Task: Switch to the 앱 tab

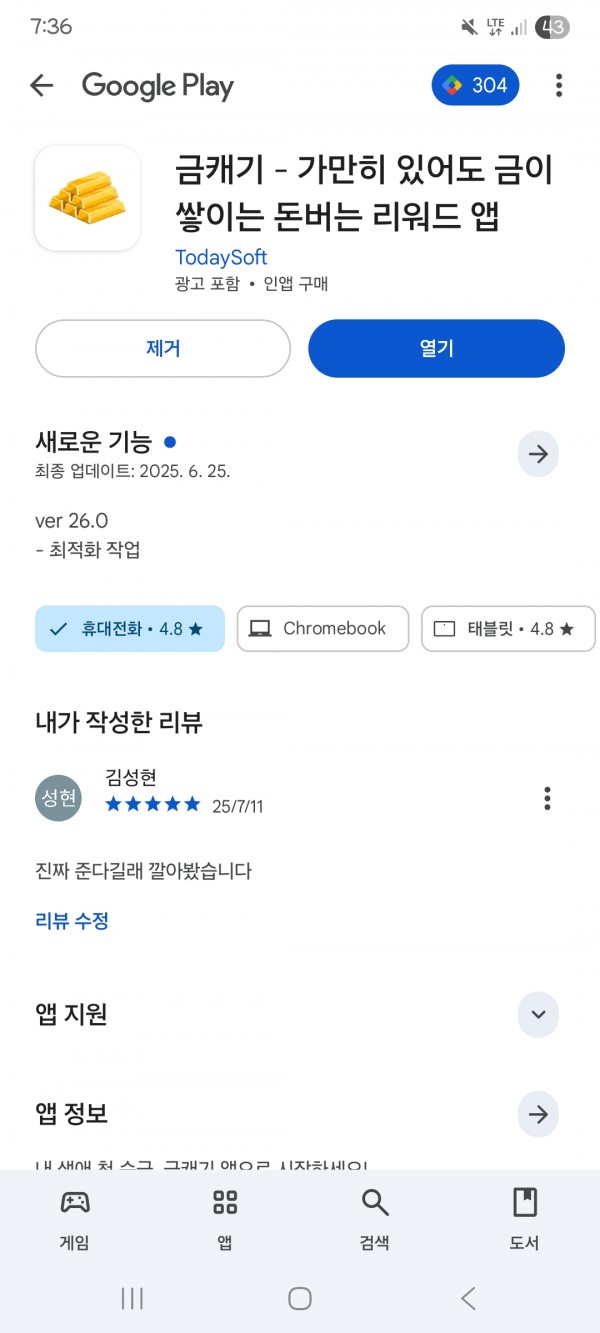Action: (x=225, y=1220)
